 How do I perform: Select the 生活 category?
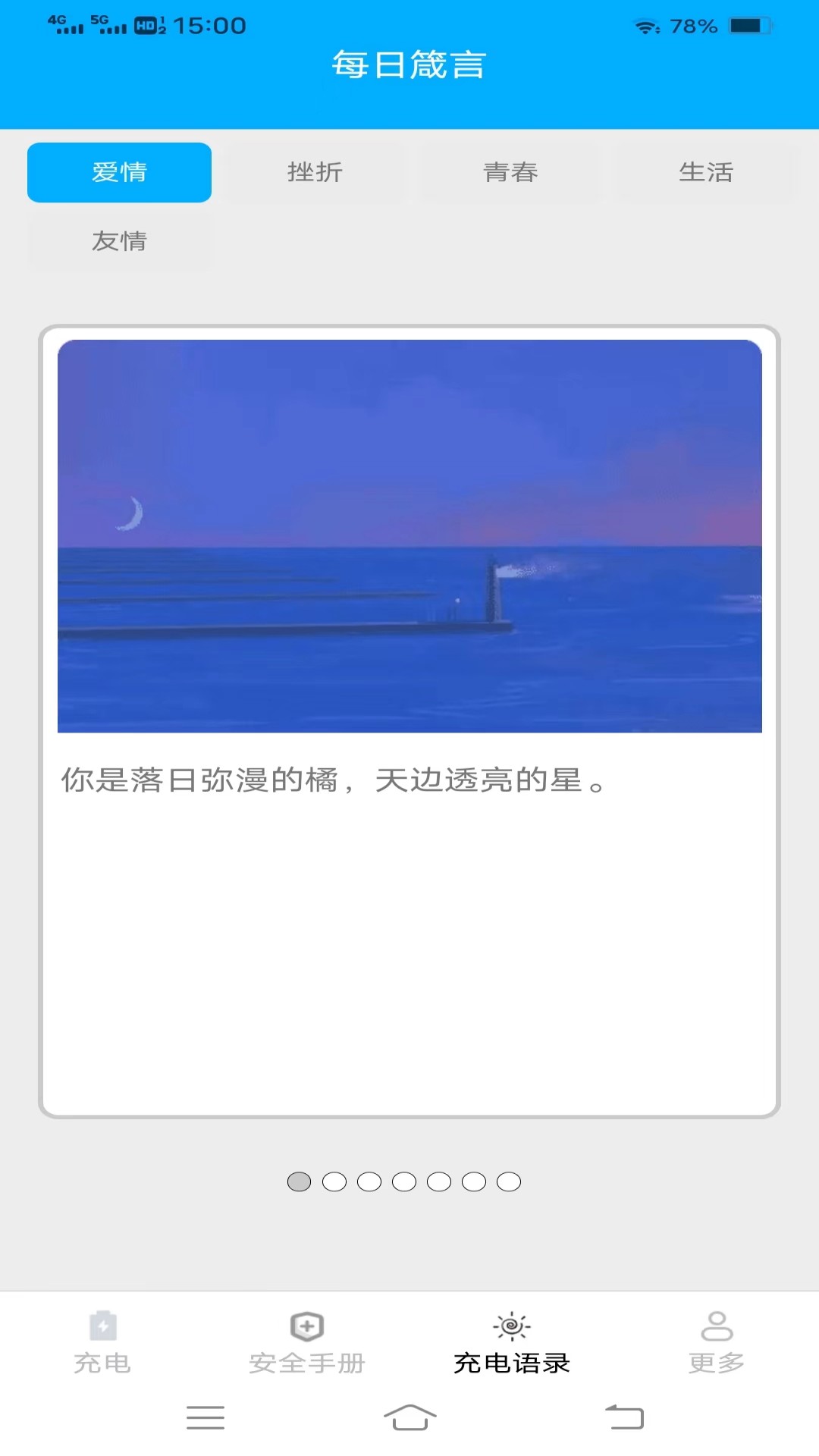tap(706, 172)
